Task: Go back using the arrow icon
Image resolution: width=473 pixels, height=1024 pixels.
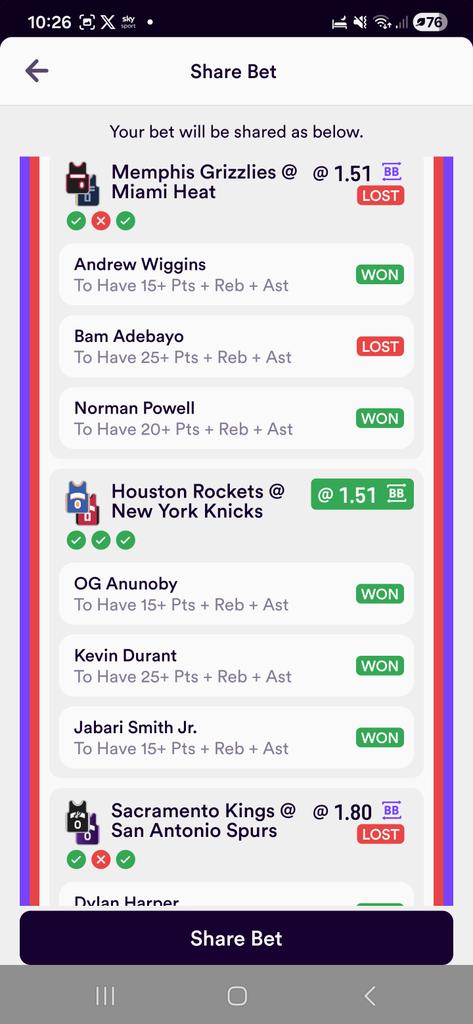Action: pyautogui.click(x=37, y=71)
